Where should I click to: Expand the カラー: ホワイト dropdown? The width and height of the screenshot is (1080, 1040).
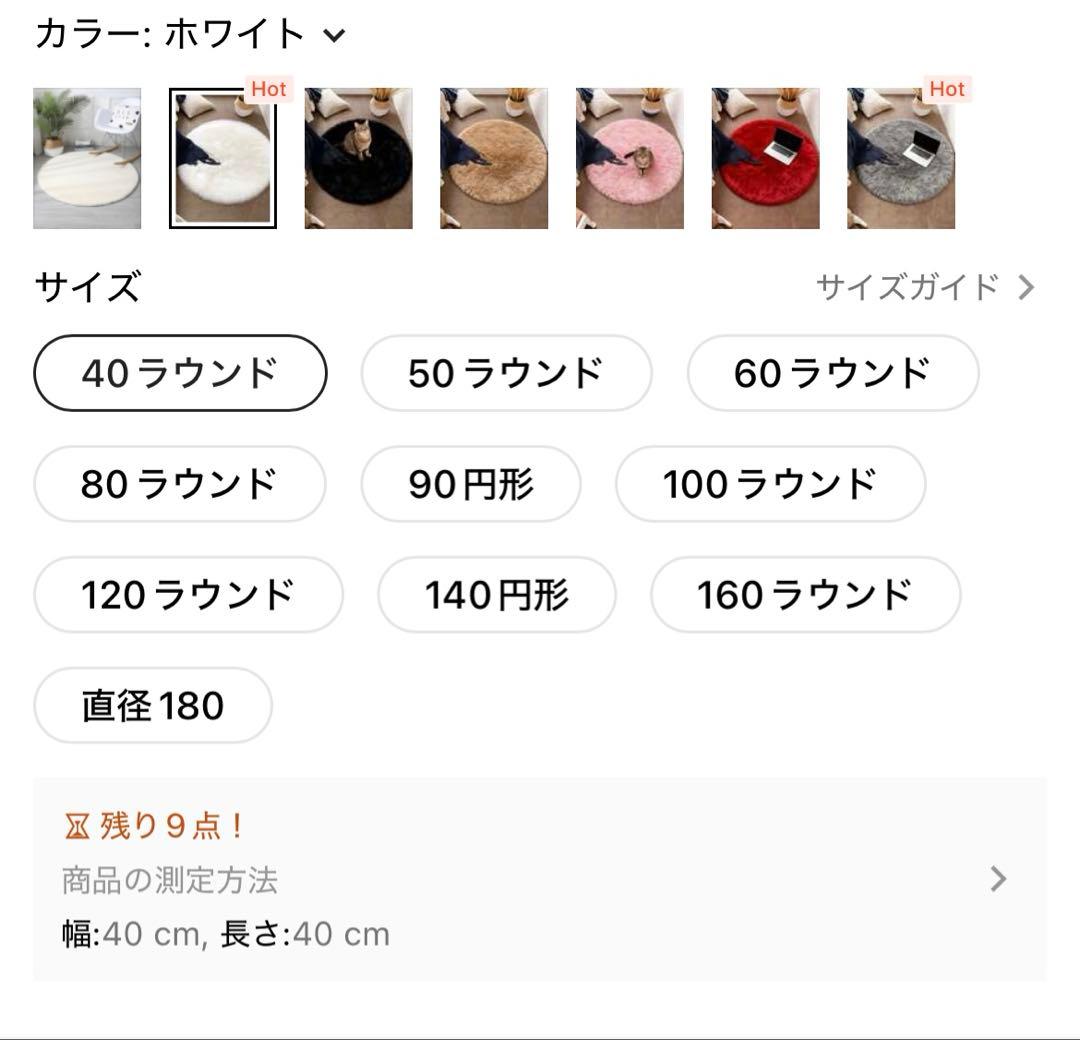click(334, 36)
